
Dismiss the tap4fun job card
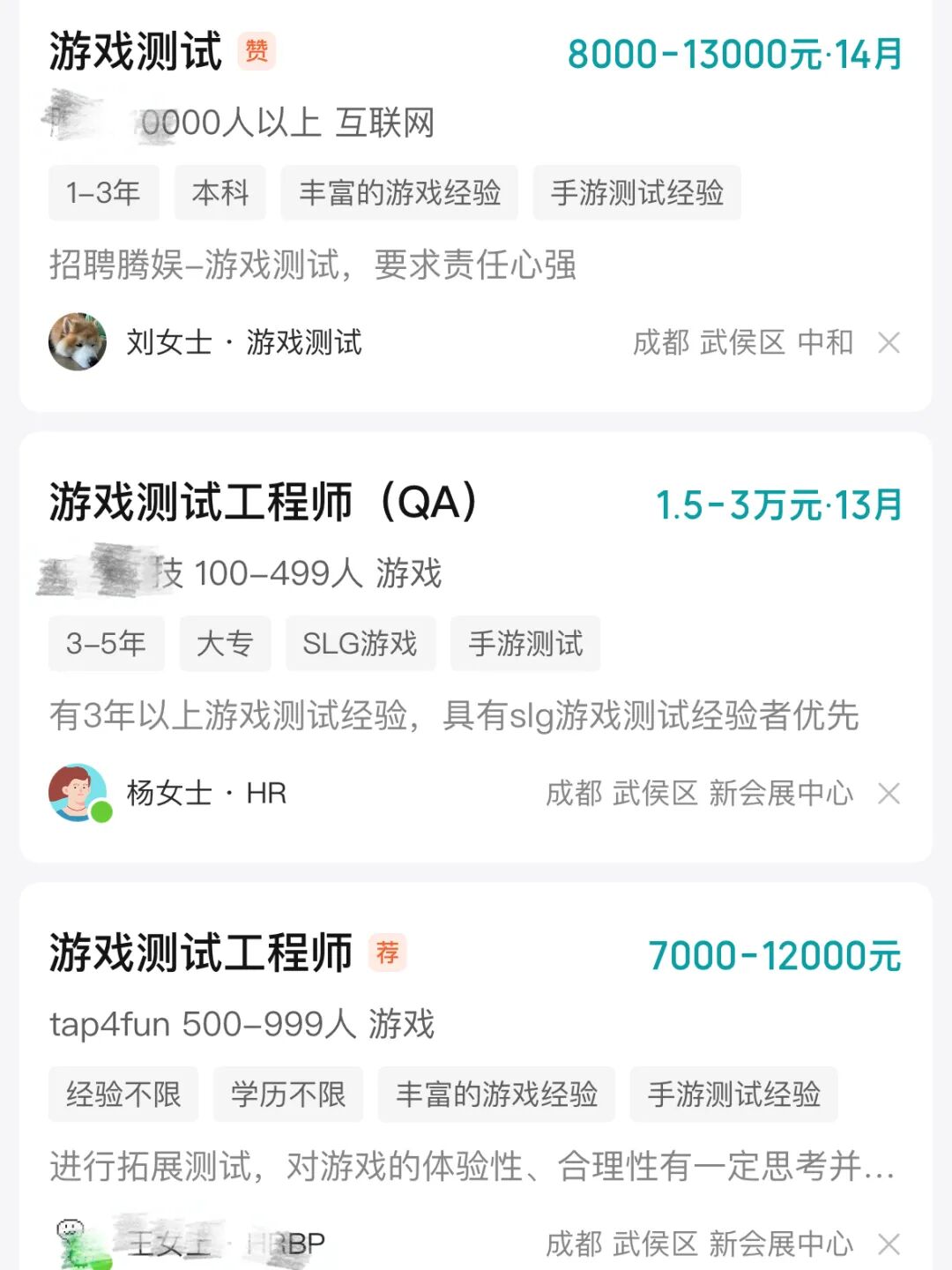pyautogui.click(x=889, y=1244)
